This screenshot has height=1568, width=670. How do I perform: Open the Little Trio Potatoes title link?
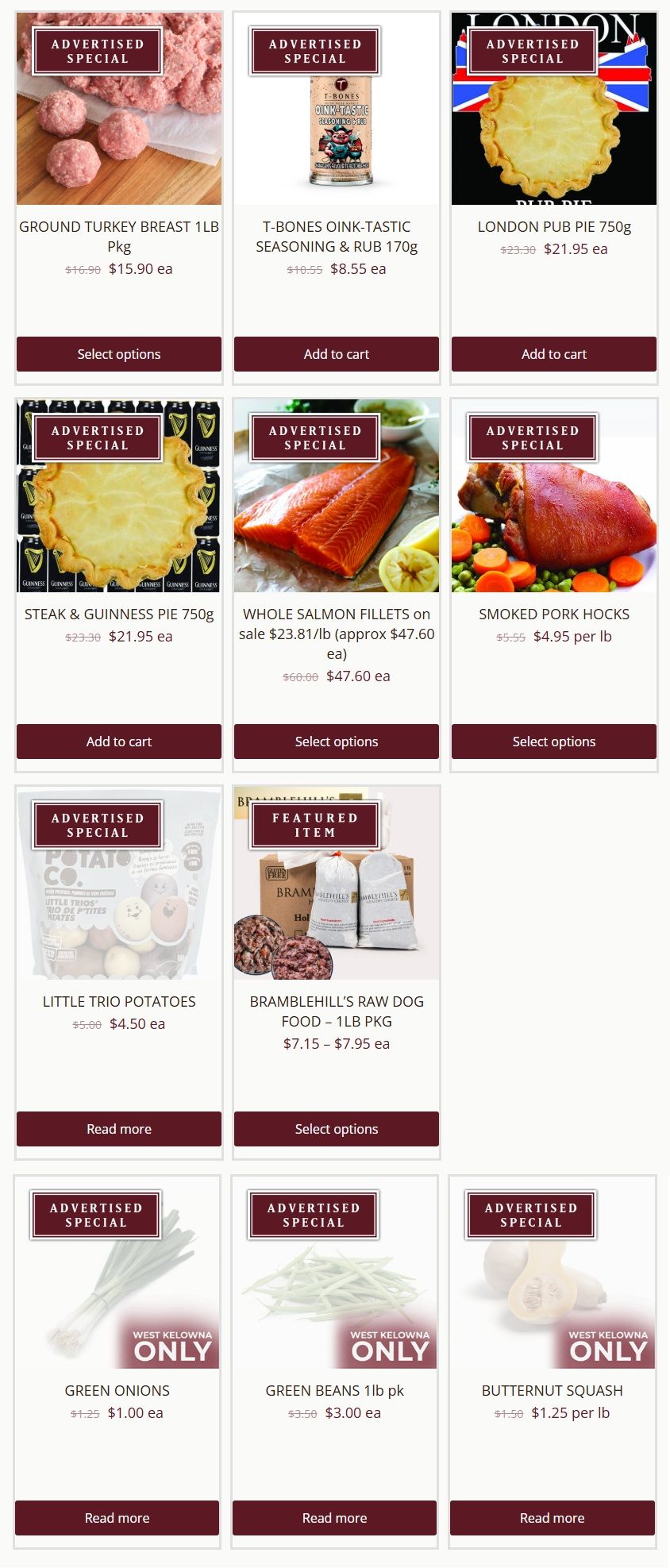coord(119,1002)
